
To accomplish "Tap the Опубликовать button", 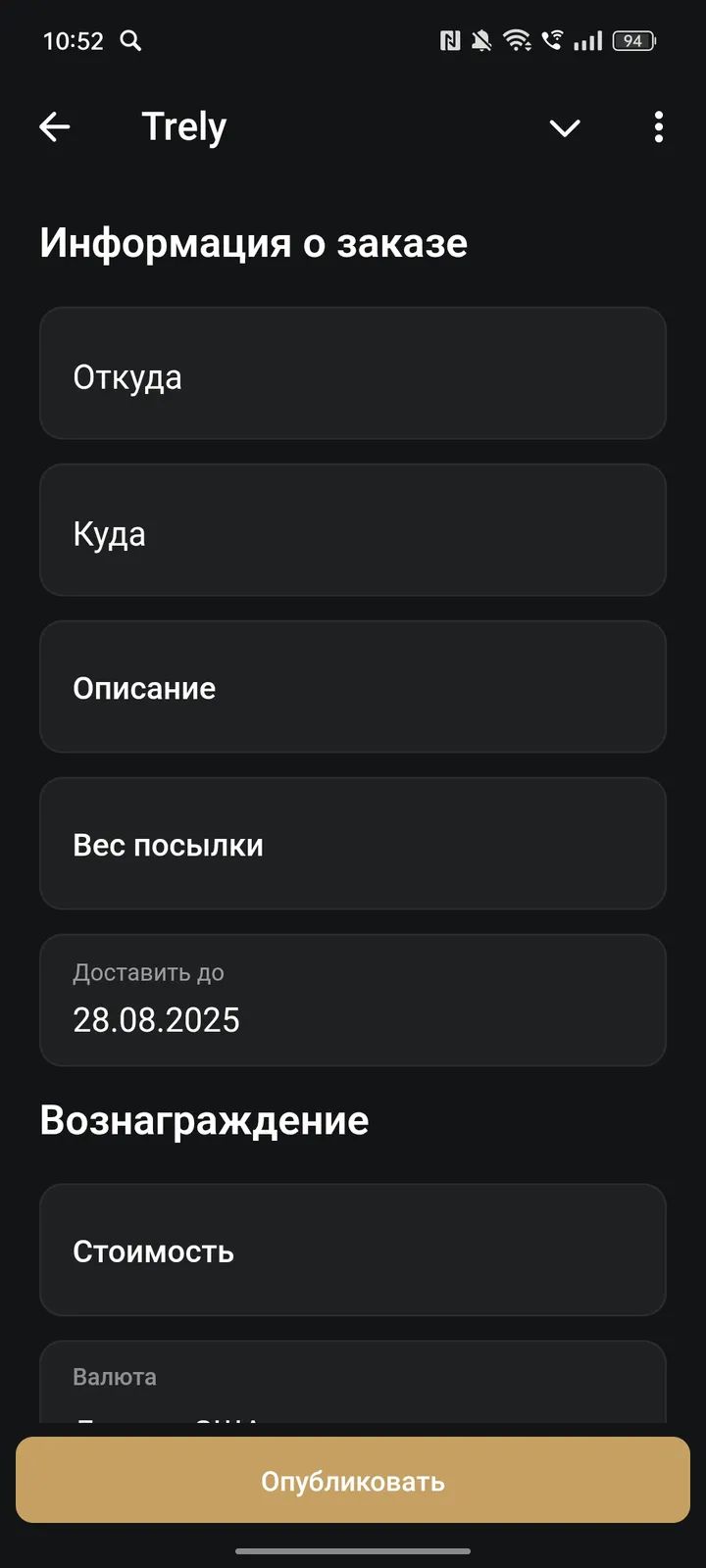I will click(353, 1482).
